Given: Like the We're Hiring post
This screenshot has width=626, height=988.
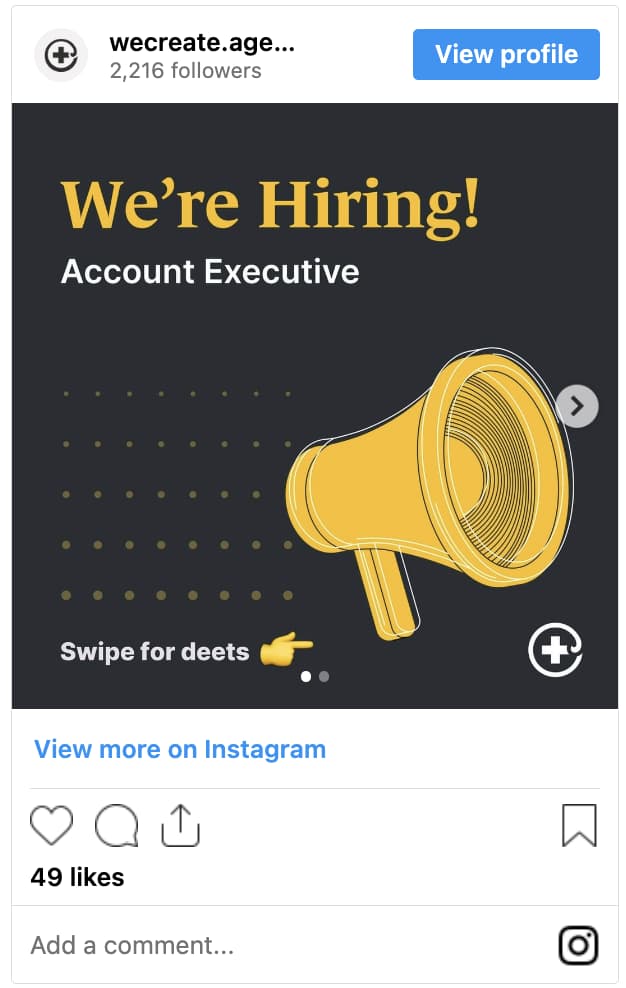Looking at the screenshot, I should (52, 826).
